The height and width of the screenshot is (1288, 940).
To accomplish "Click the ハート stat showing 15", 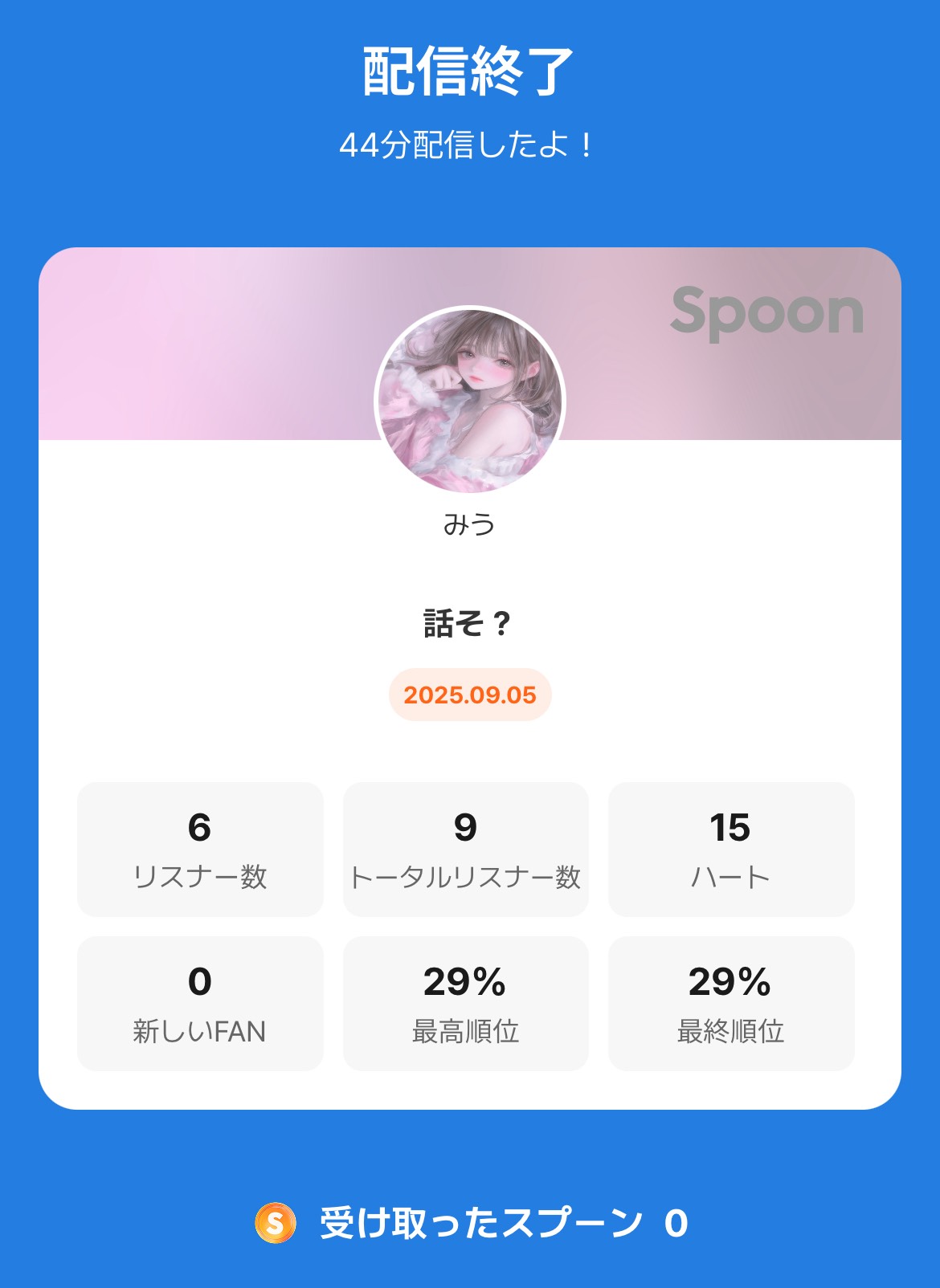I will click(732, 849).
